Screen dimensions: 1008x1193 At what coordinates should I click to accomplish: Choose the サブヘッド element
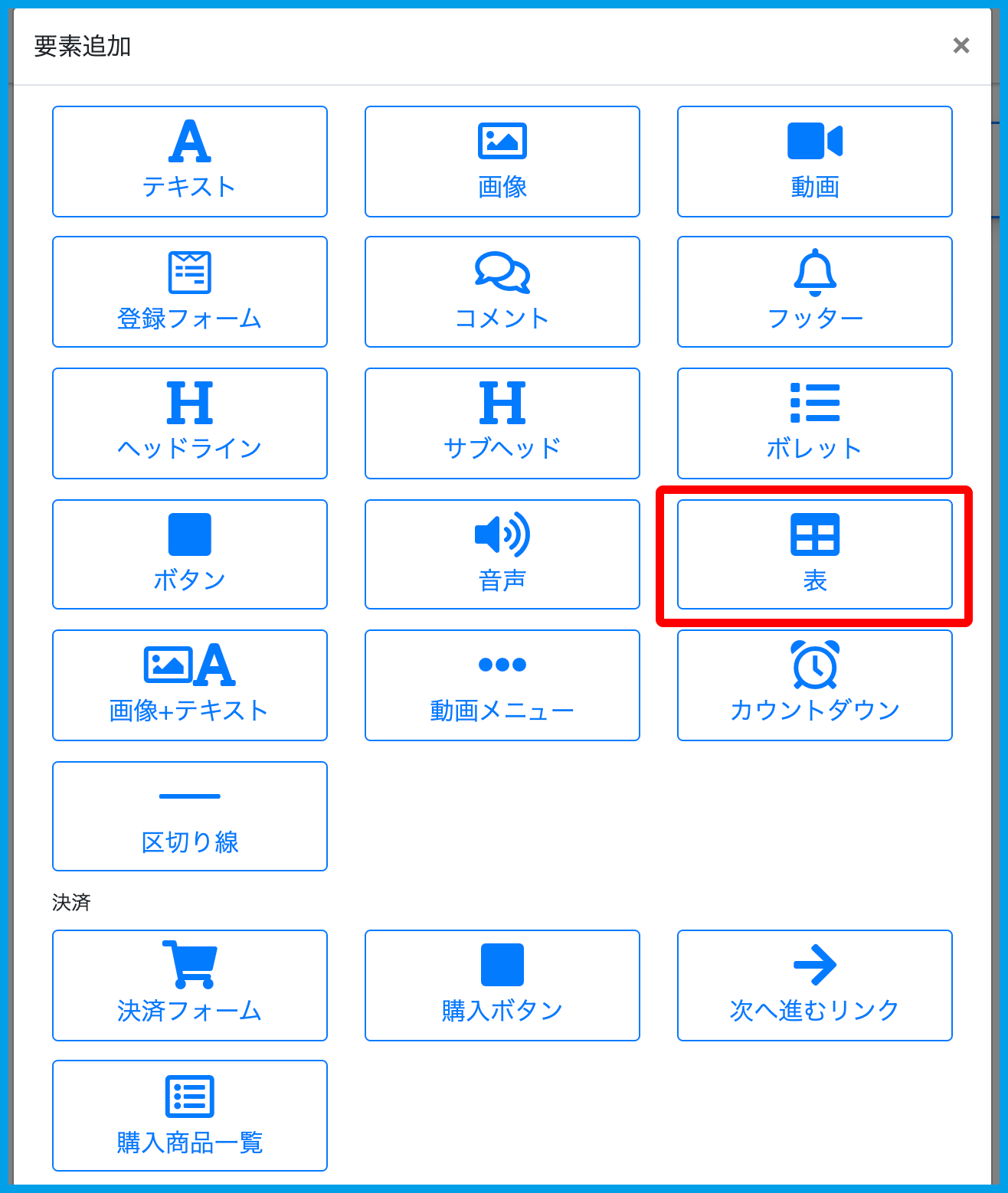[502, 423]
